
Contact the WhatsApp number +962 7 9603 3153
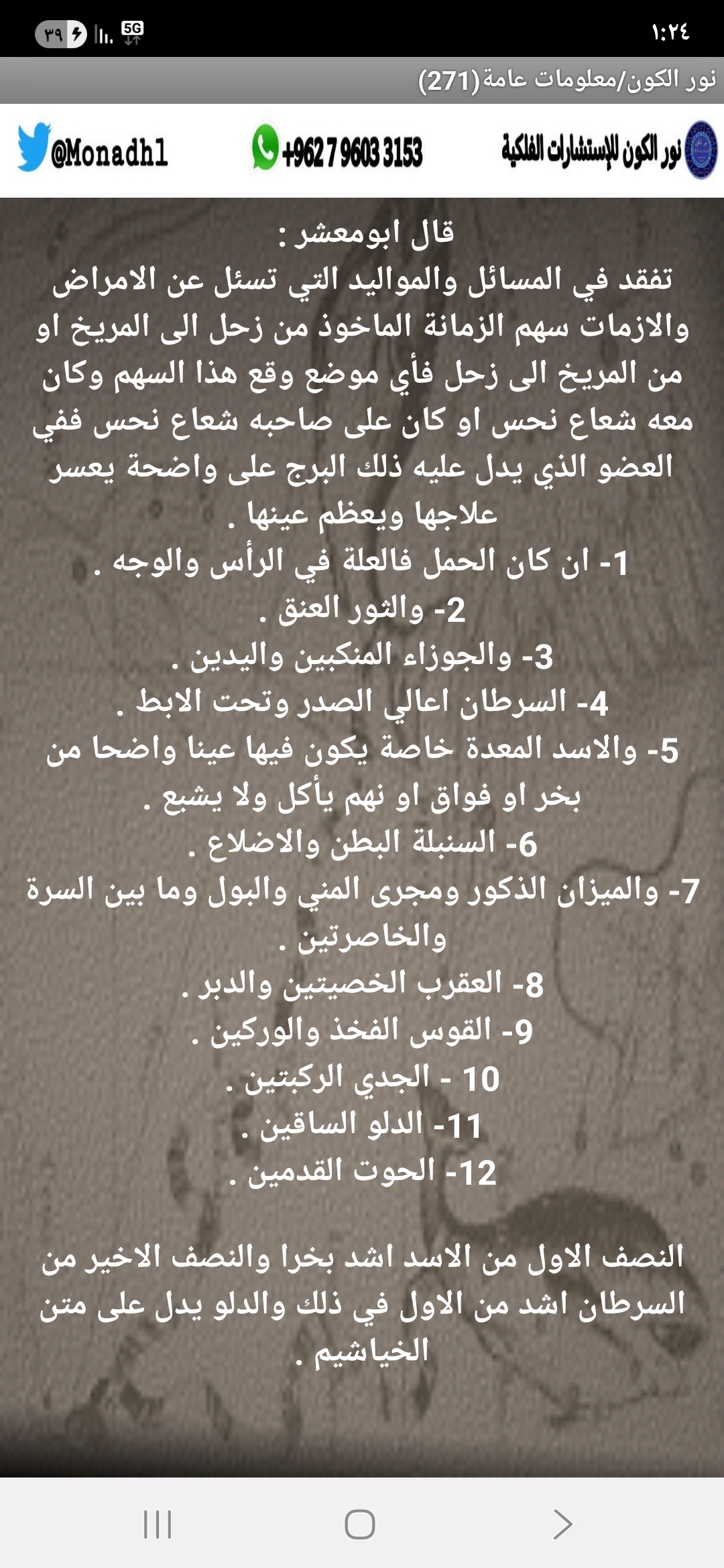click(x=337, y=150)
